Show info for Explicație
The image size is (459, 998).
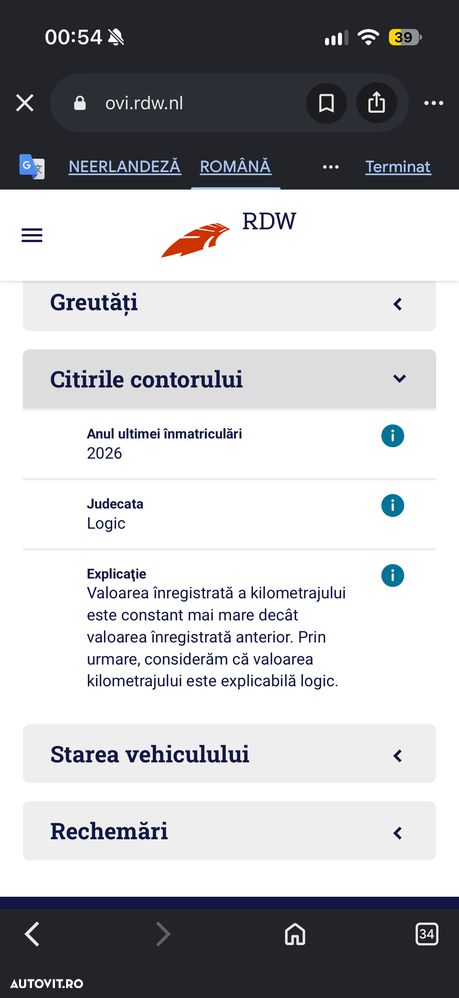(x=392, y=576)
